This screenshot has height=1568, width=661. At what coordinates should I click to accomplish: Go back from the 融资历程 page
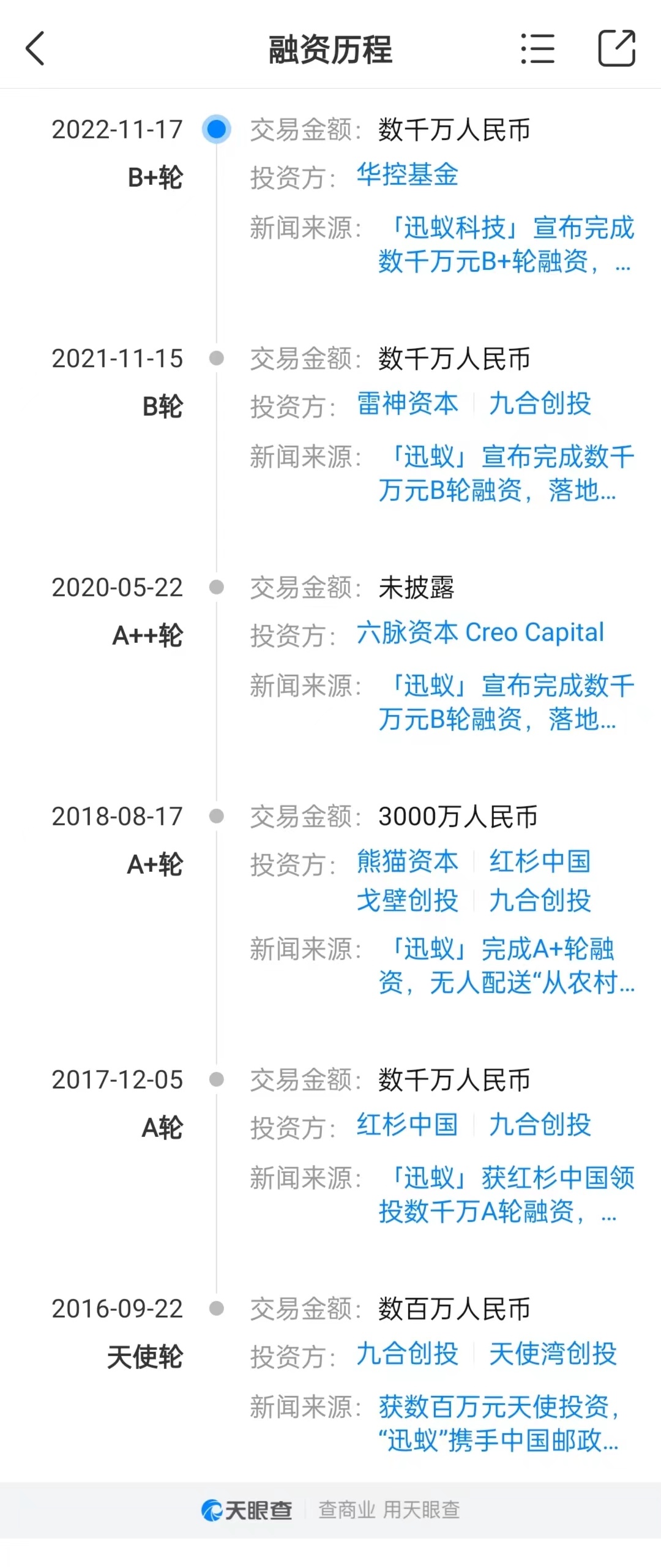point(35,48)
